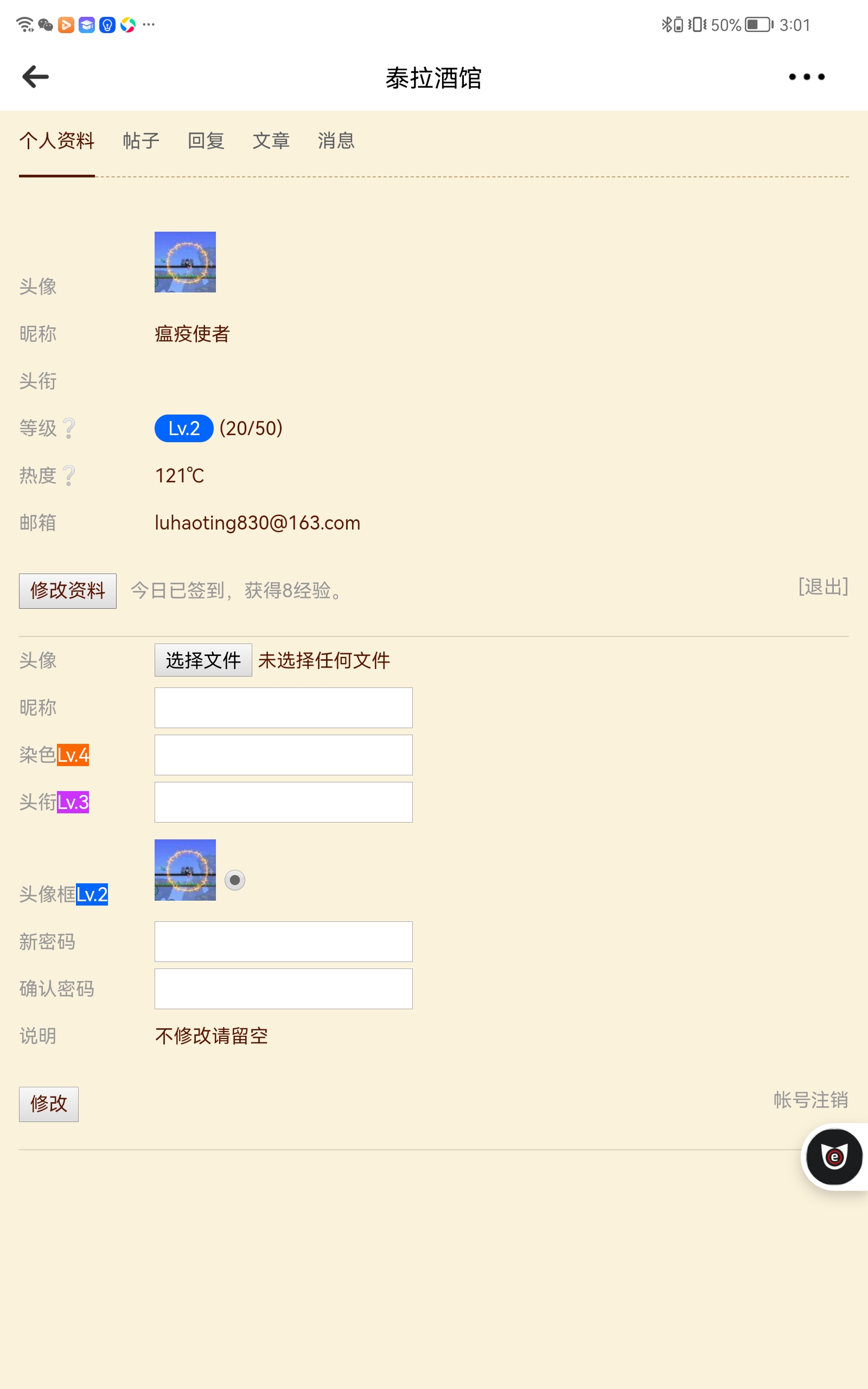
Task: Focus the 染色 input field
Action: pos(284,755)
